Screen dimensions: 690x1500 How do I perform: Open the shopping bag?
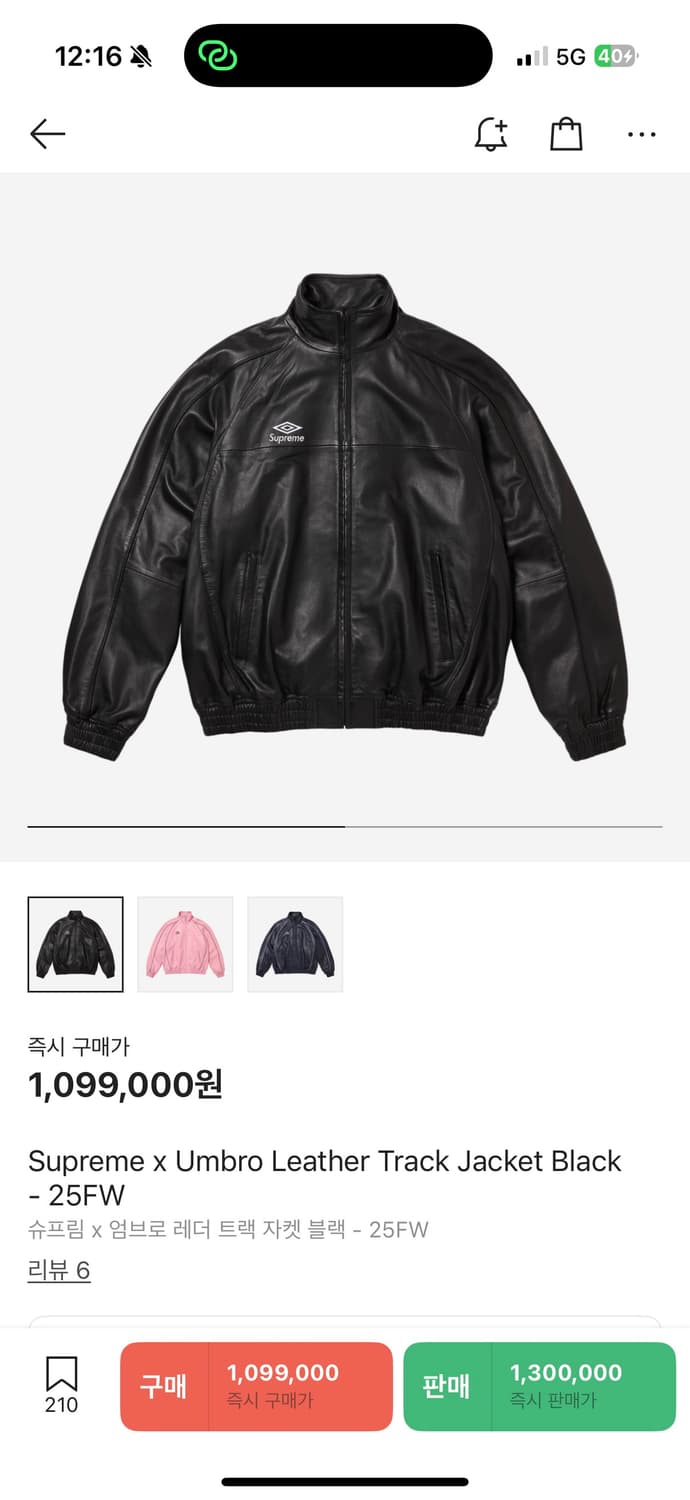click(x=566, y=134)
